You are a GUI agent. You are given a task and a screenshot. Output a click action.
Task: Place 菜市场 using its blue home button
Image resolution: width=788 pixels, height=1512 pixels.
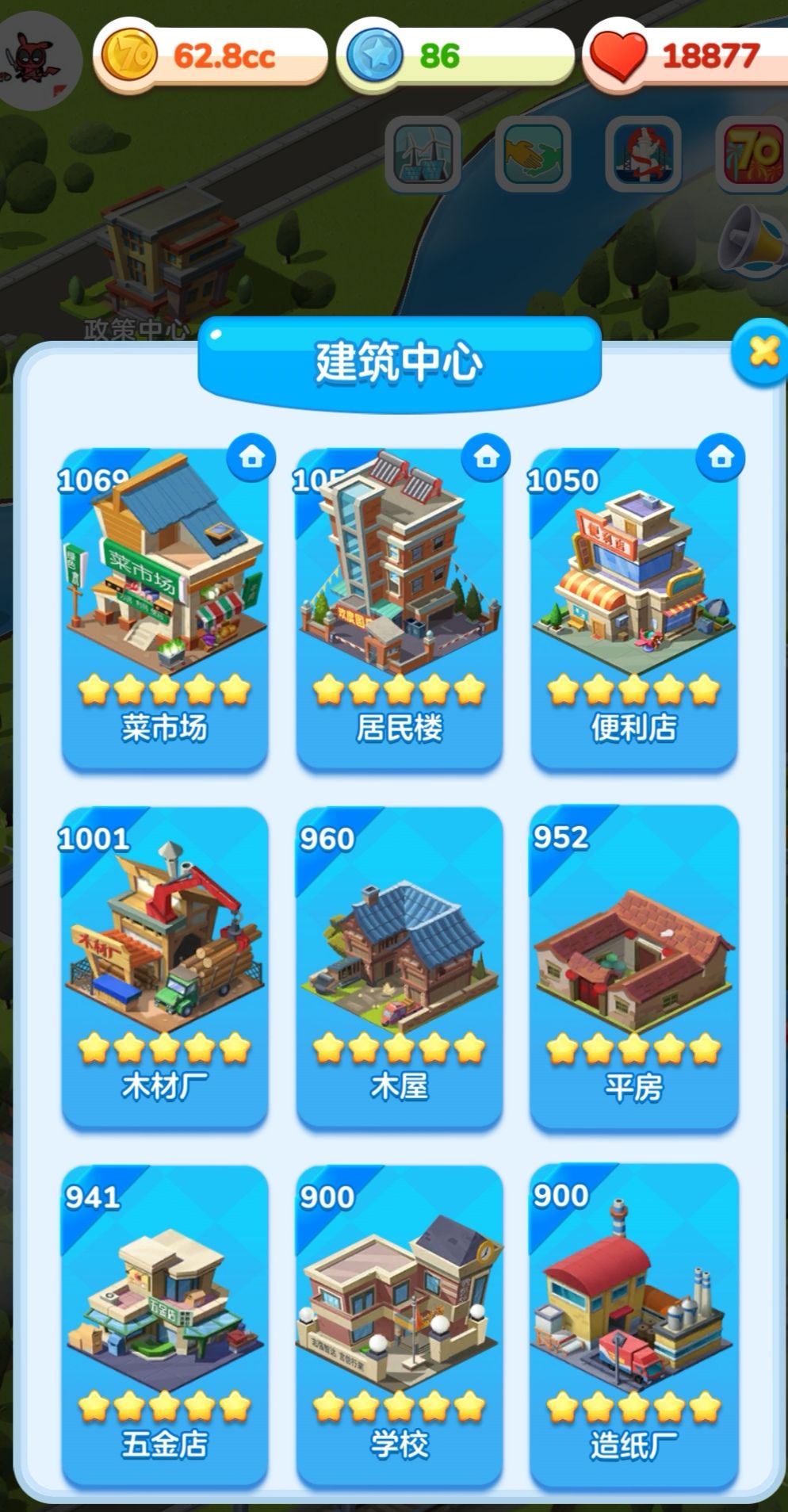pos(252,458)
